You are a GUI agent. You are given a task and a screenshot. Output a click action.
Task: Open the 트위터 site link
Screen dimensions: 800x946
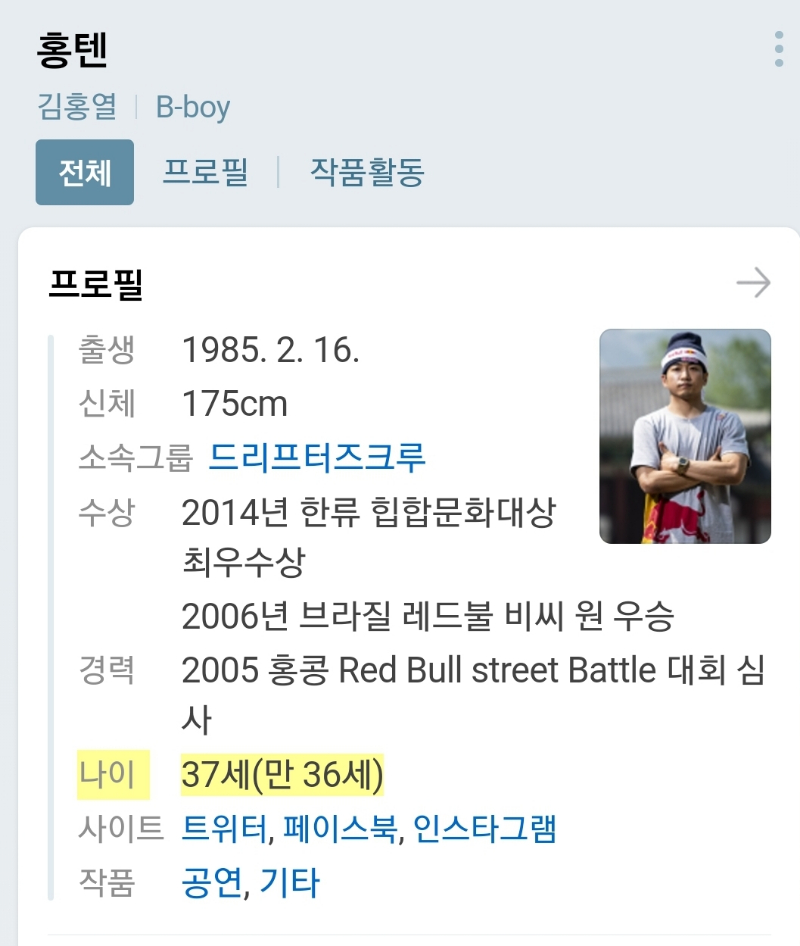(225, 829)
